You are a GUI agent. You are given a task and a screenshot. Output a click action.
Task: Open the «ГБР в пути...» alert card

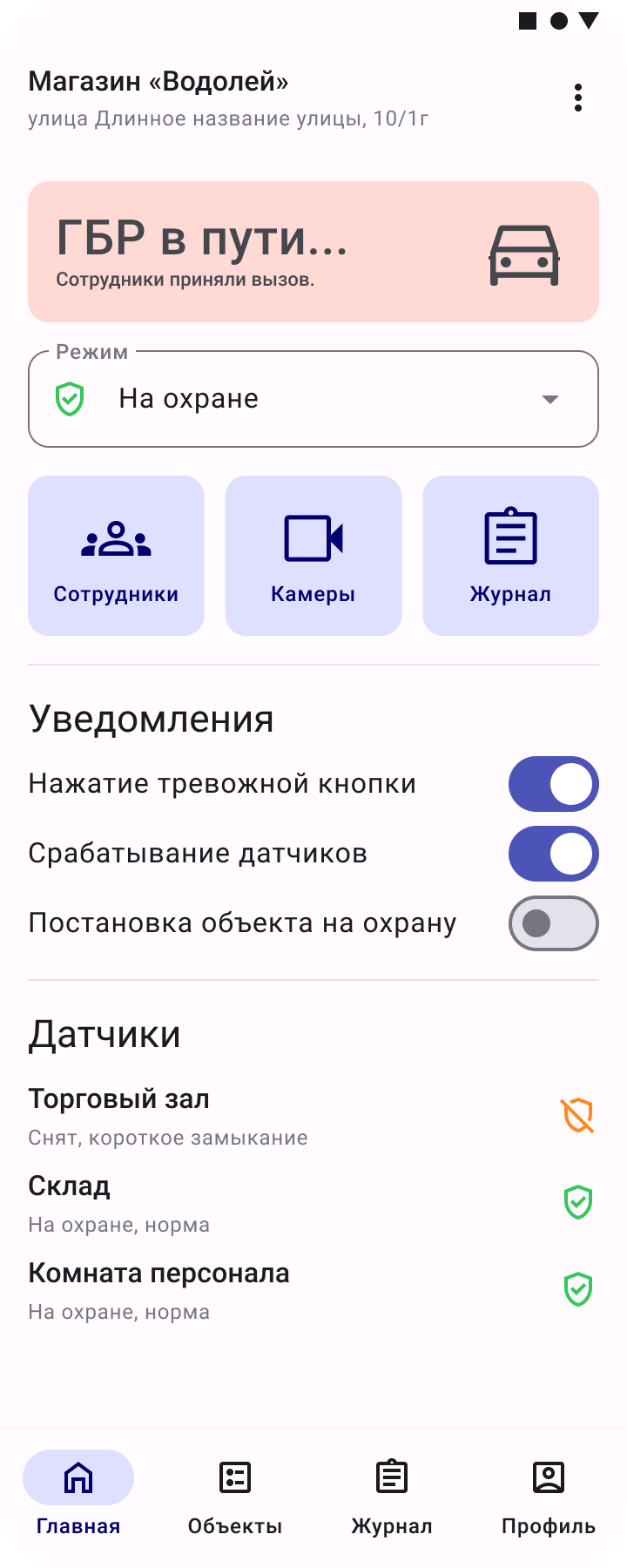313,252
